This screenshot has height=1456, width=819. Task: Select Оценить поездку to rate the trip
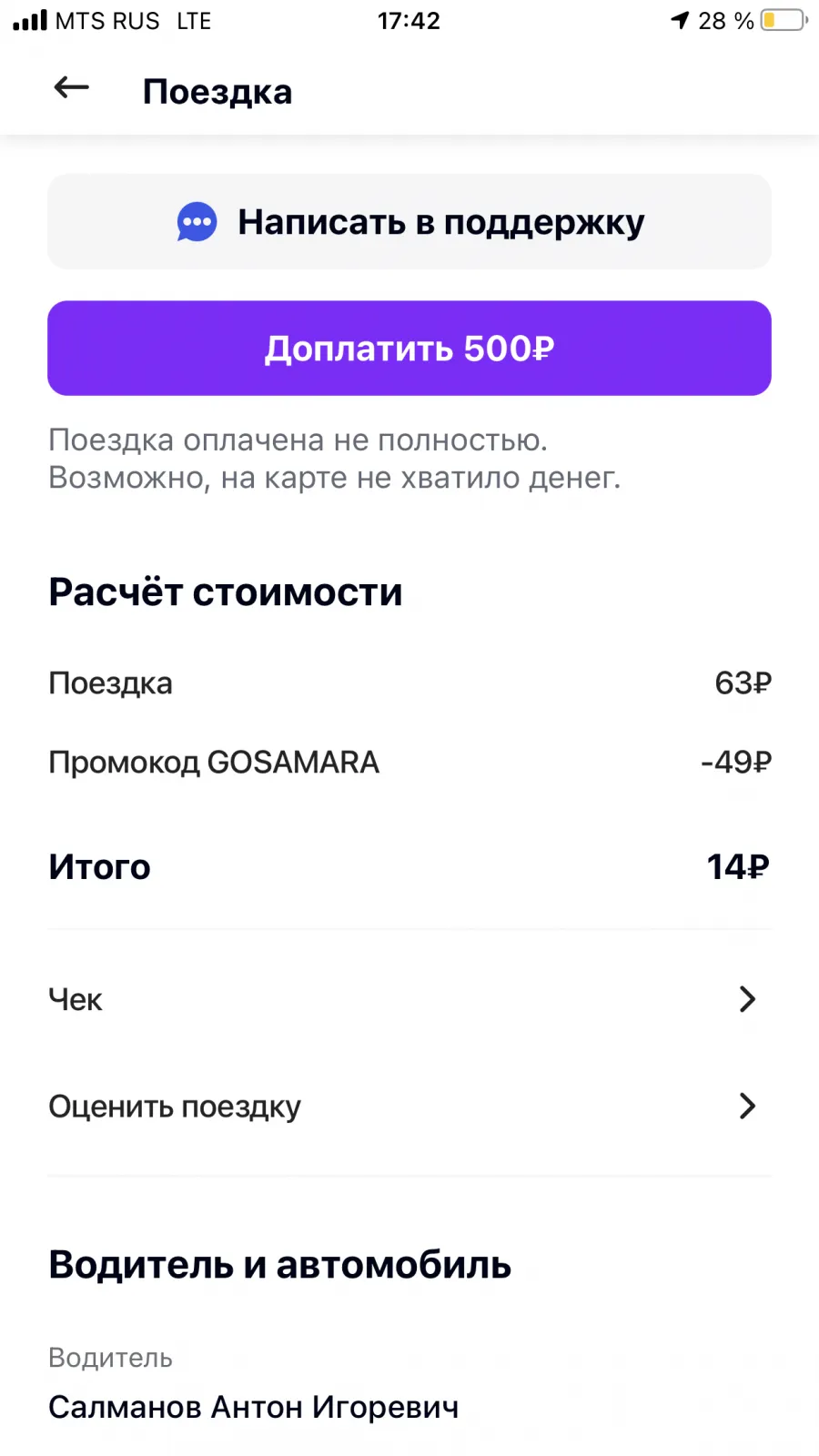pos(409,1106)
